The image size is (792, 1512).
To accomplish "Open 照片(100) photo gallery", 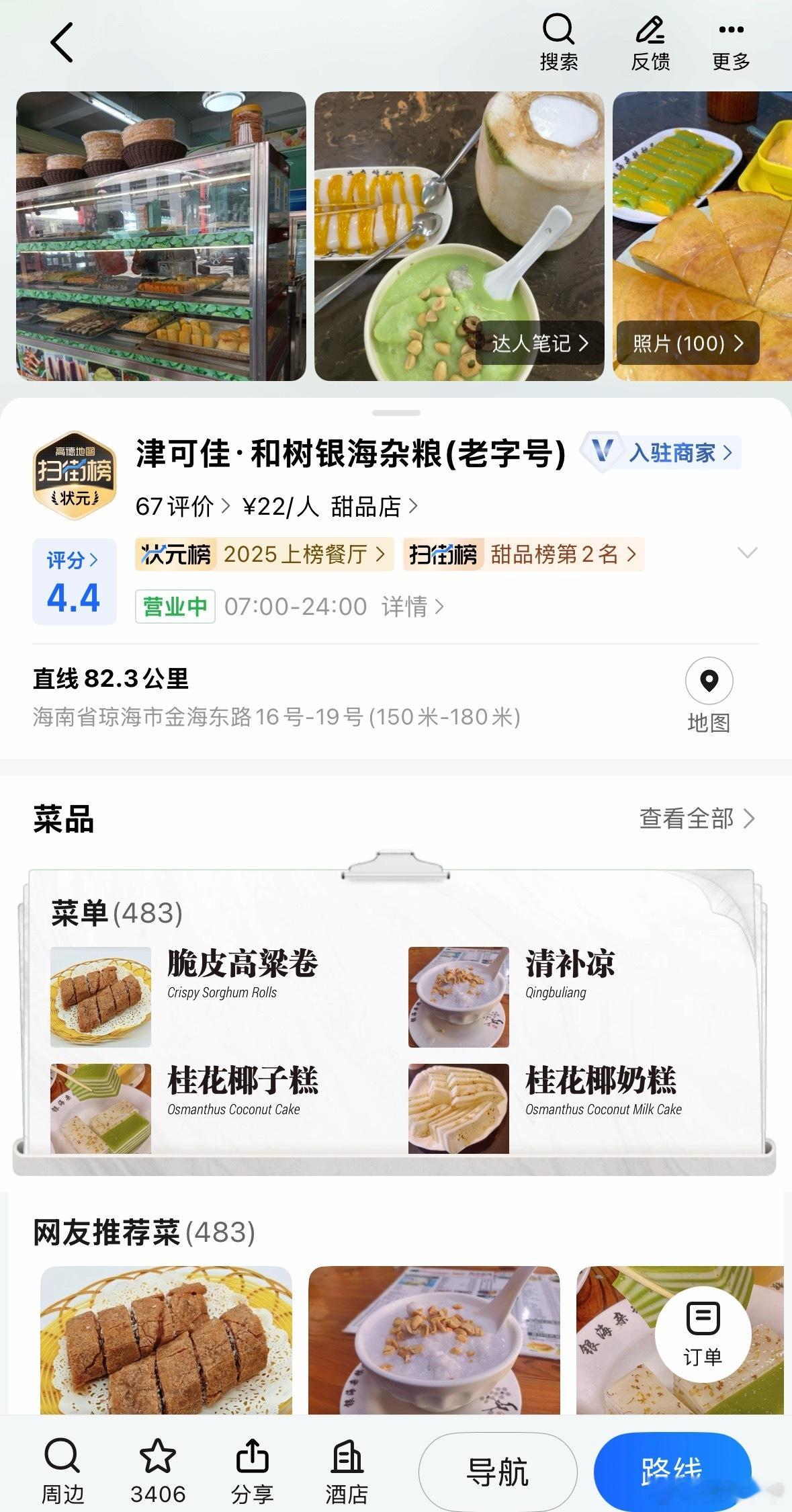I will [x=688, y=343].
